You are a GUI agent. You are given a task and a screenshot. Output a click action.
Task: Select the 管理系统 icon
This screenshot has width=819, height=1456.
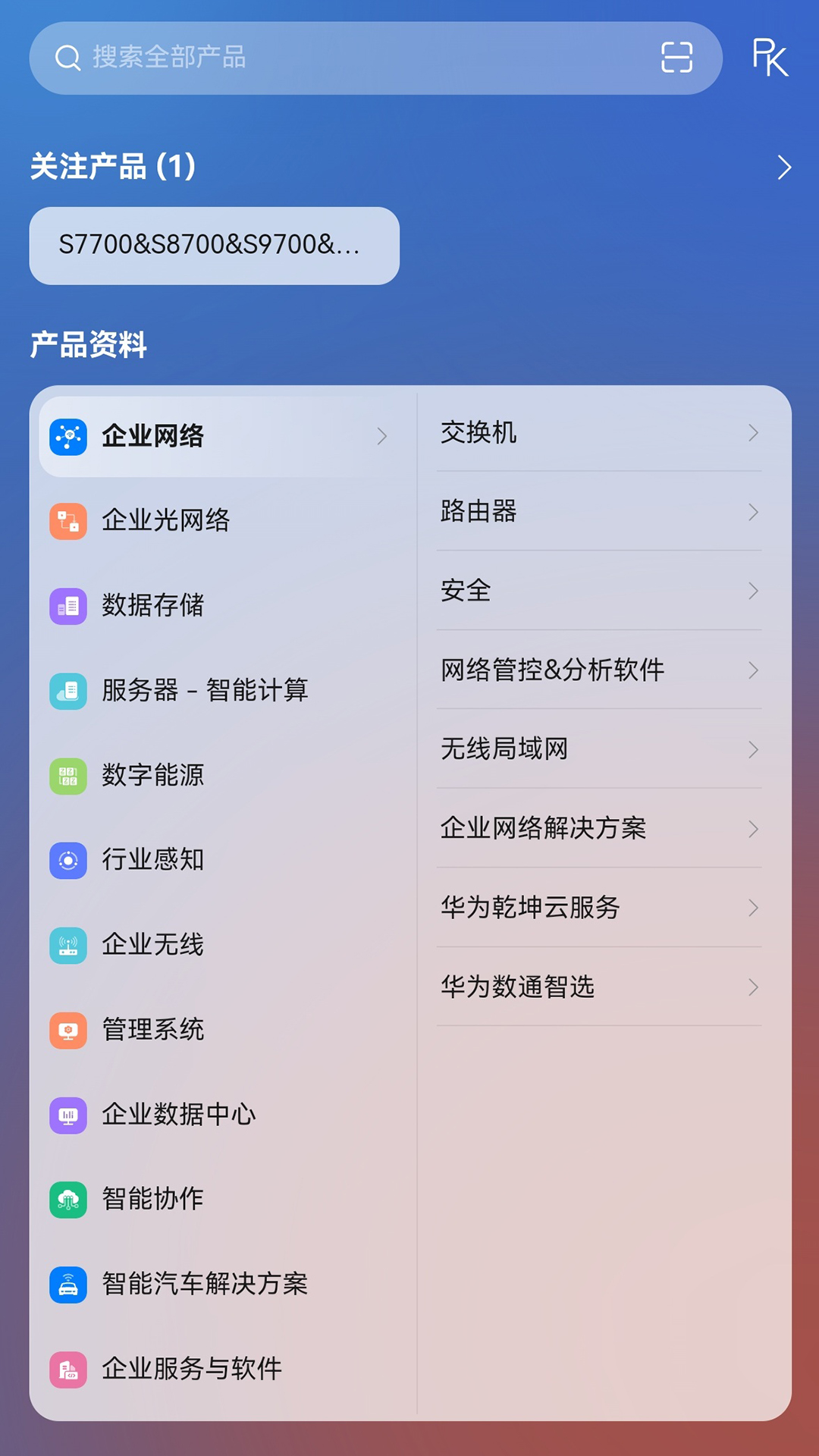coord(69,1030)
